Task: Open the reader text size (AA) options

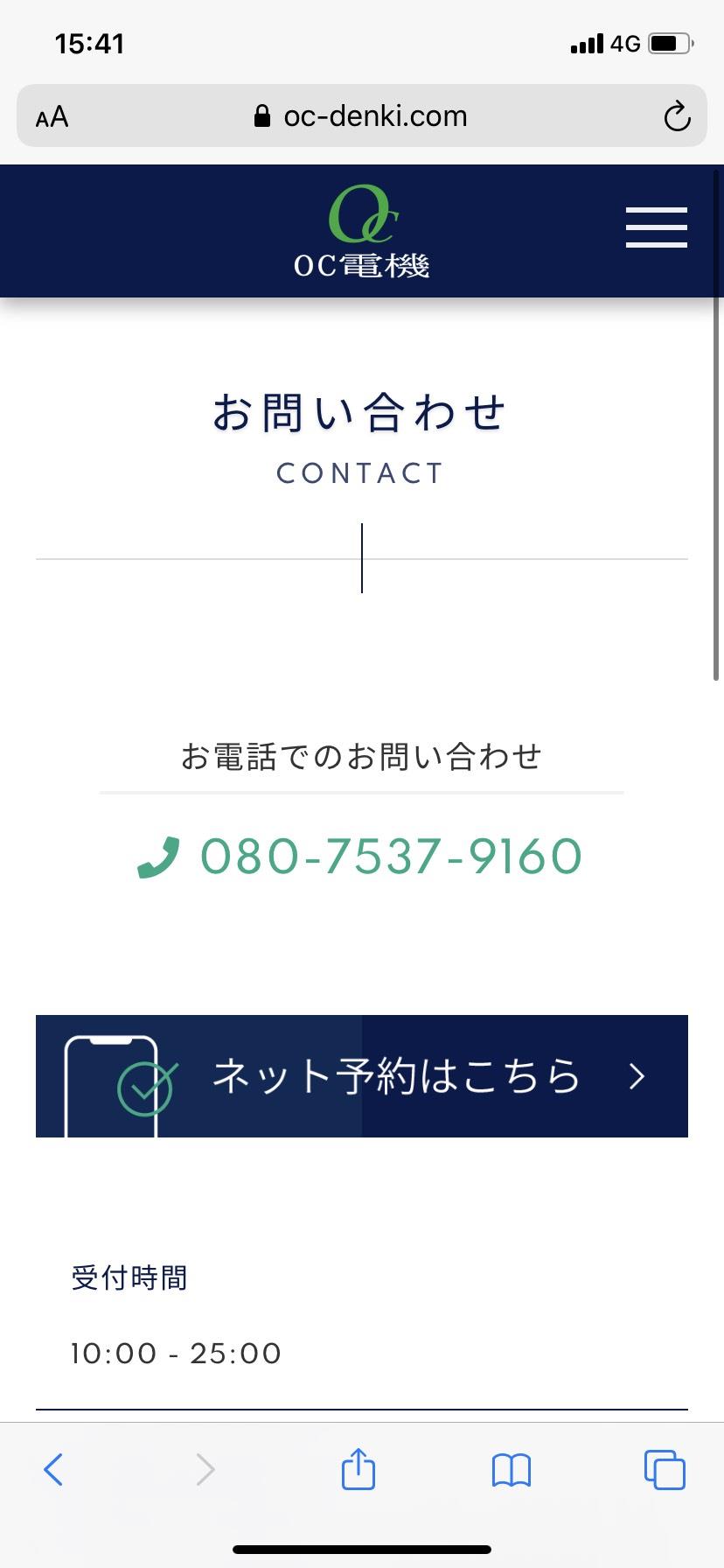Action: click(x=52, y=116)
